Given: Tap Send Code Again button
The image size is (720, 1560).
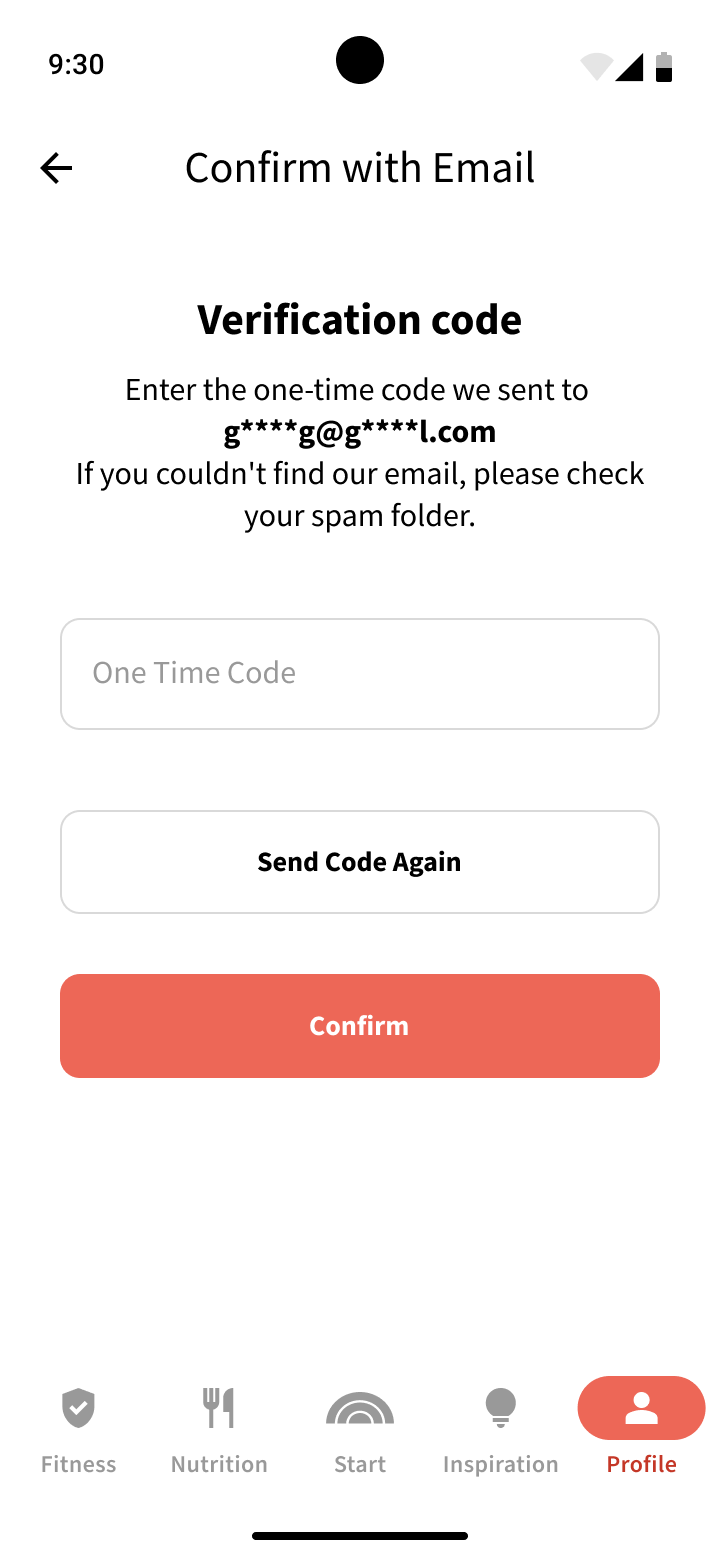Looking at the screenshot, I should (360, 862).
